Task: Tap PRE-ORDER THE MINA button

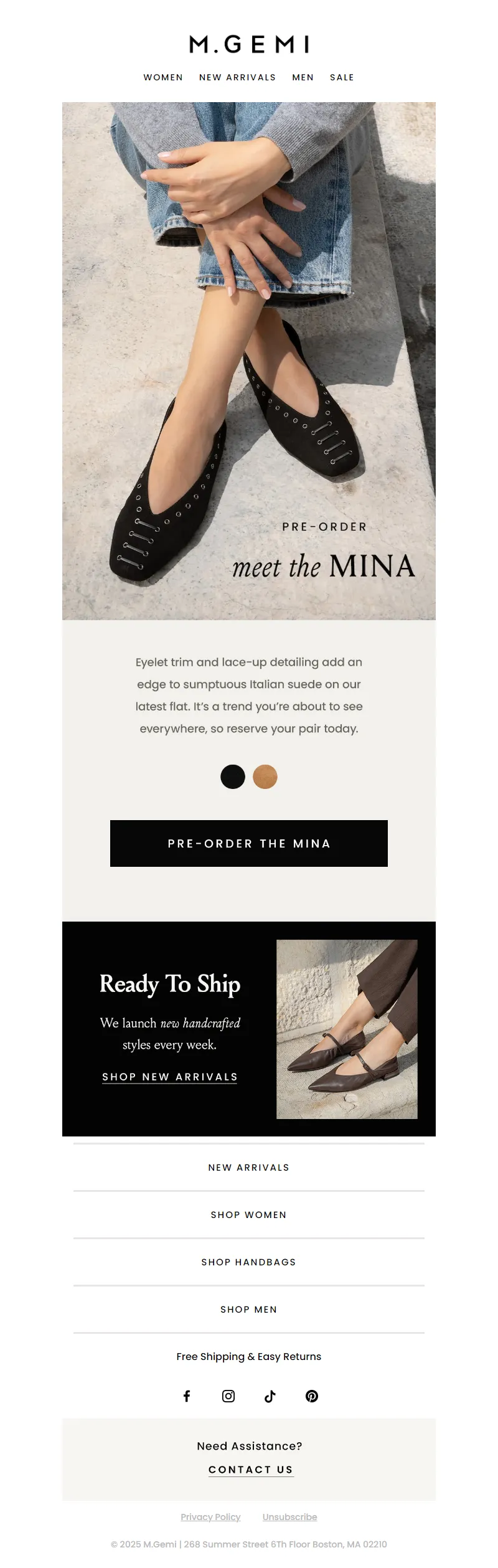Action: coord(249,843)
